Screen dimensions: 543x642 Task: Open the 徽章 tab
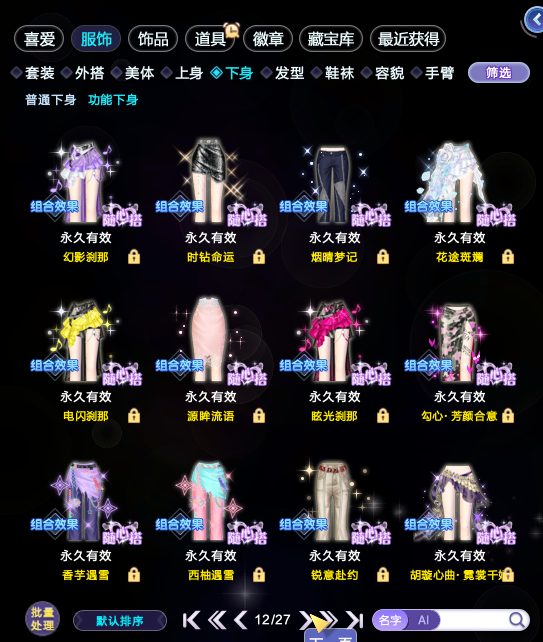[x=268, y=39]
